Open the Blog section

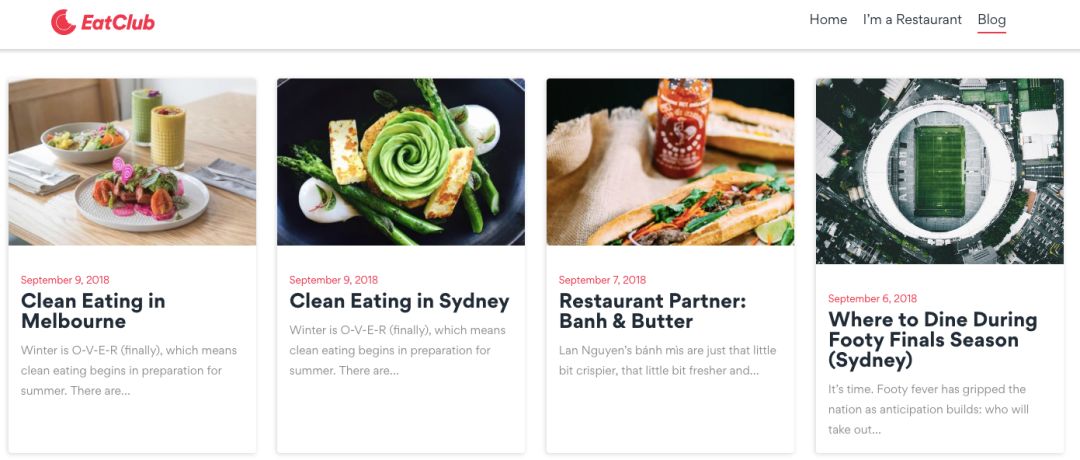pyautogui.click(x=991, y=20)
